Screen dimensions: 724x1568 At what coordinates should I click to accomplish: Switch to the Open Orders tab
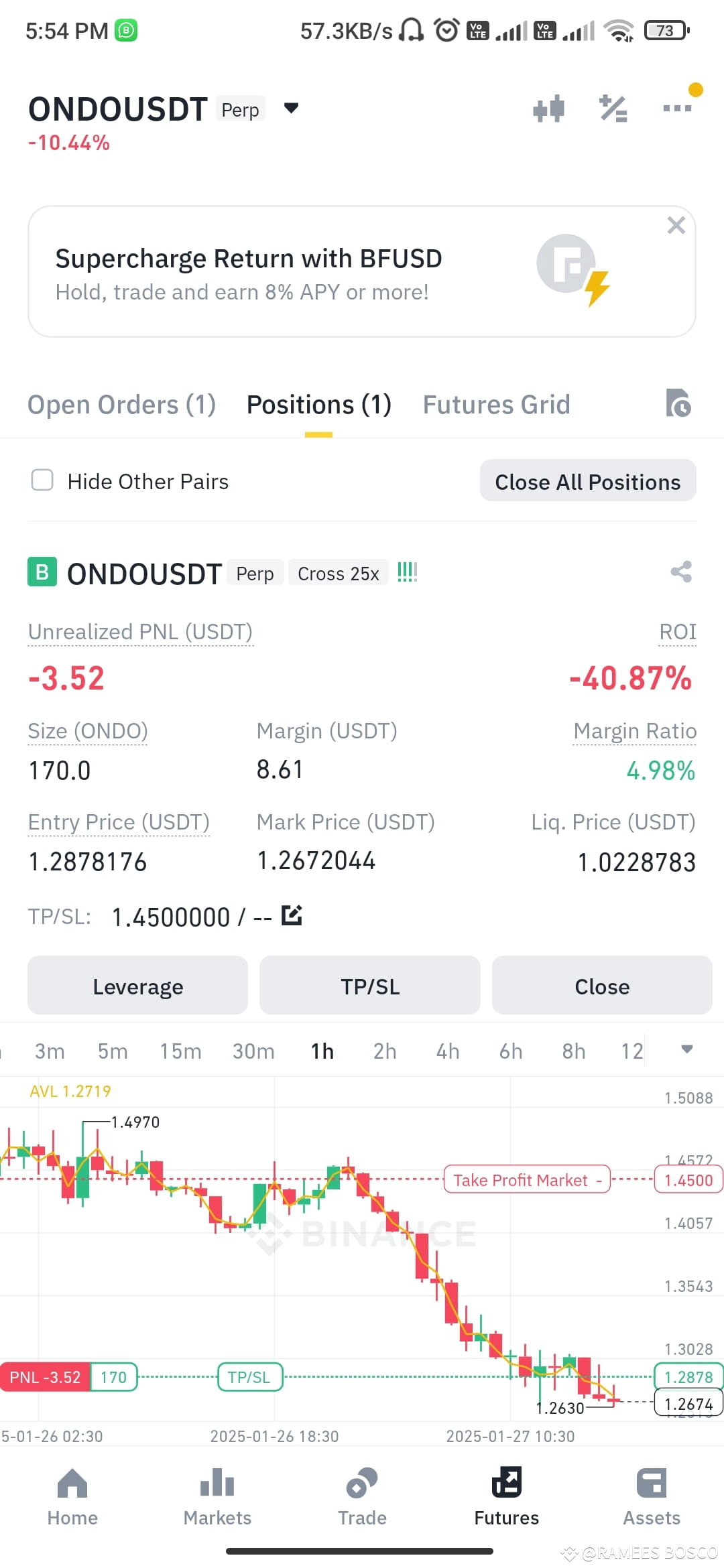point(121,404)
